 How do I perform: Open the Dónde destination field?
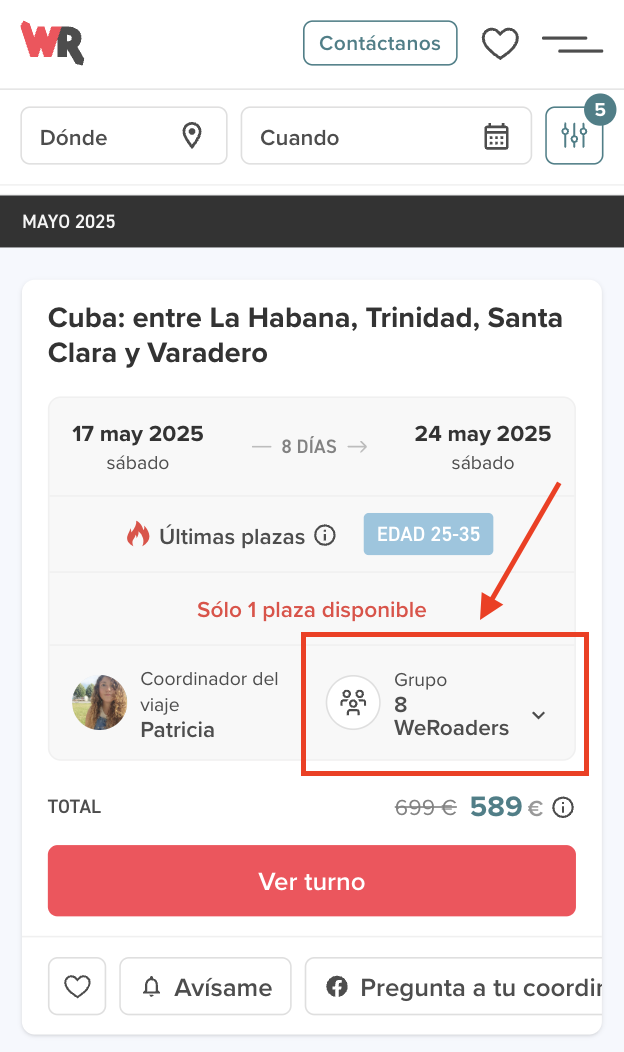tap(124, 137)
